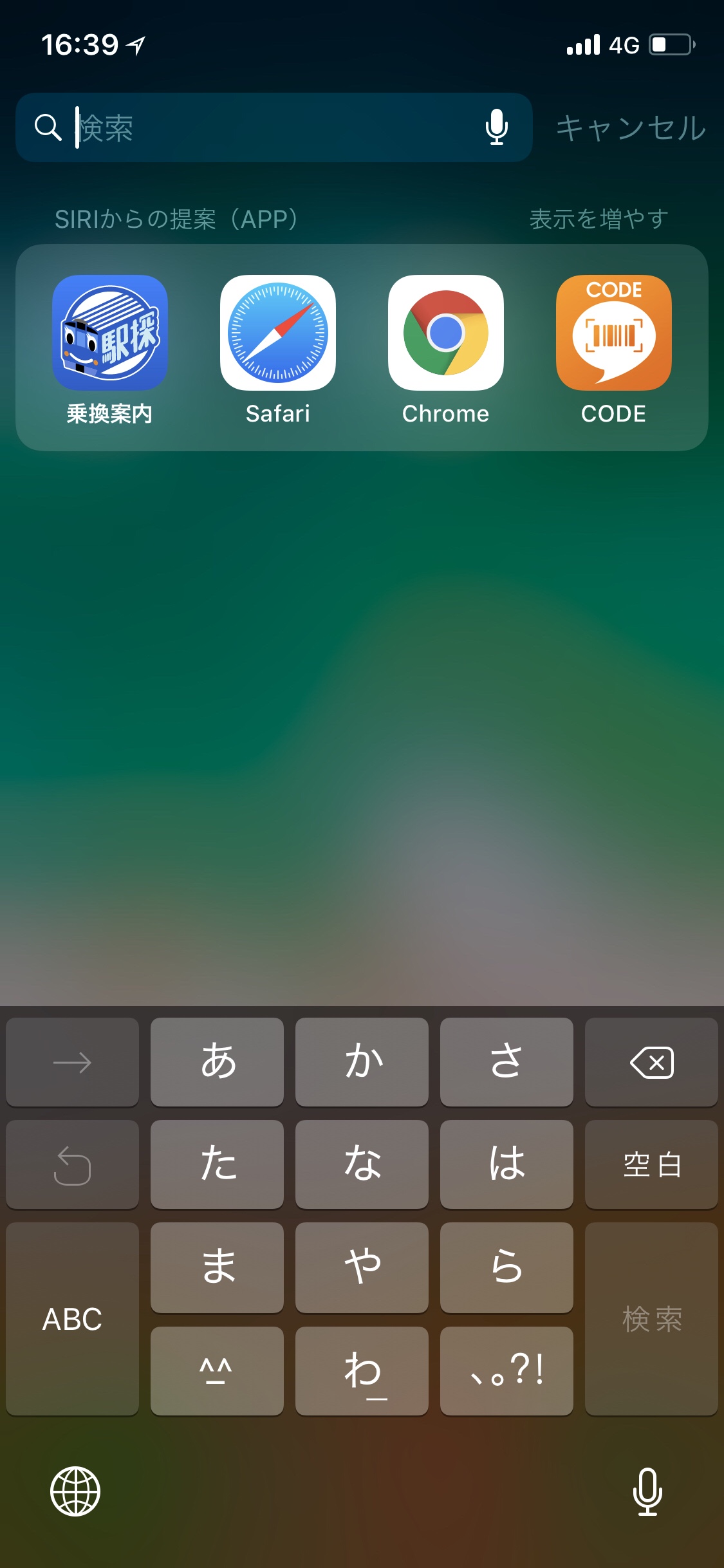Cancel search with キャンセル
This screenshot has width=724, height=1568.
630,127
